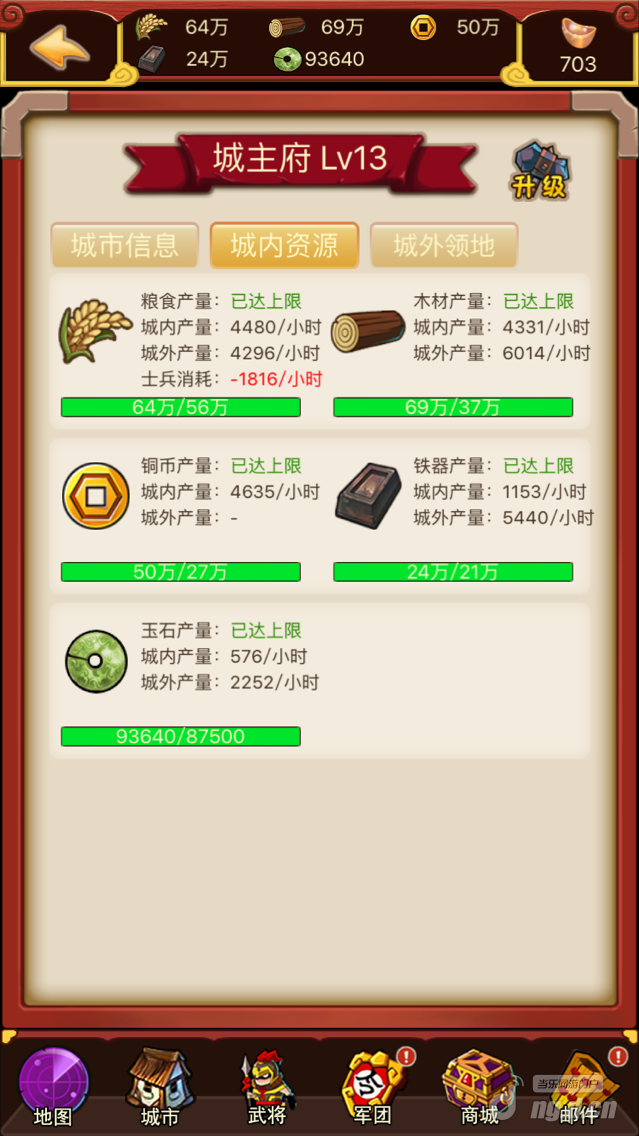Select the 城内资源 tab
The height and width of the screenshot is (1136, 639).
coord(284,245)
